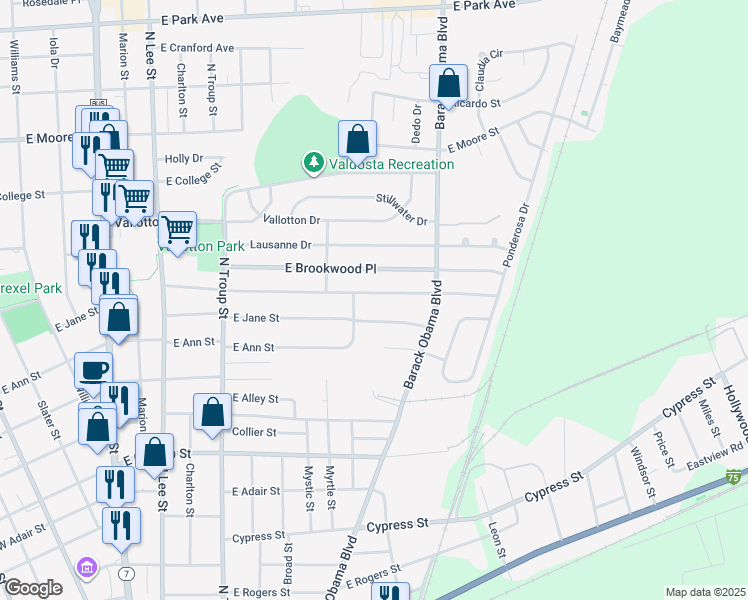This screenshot has height=600, width=748.
Task: Select the Valdosta Recreation park marker
Action: coord(314,163)
